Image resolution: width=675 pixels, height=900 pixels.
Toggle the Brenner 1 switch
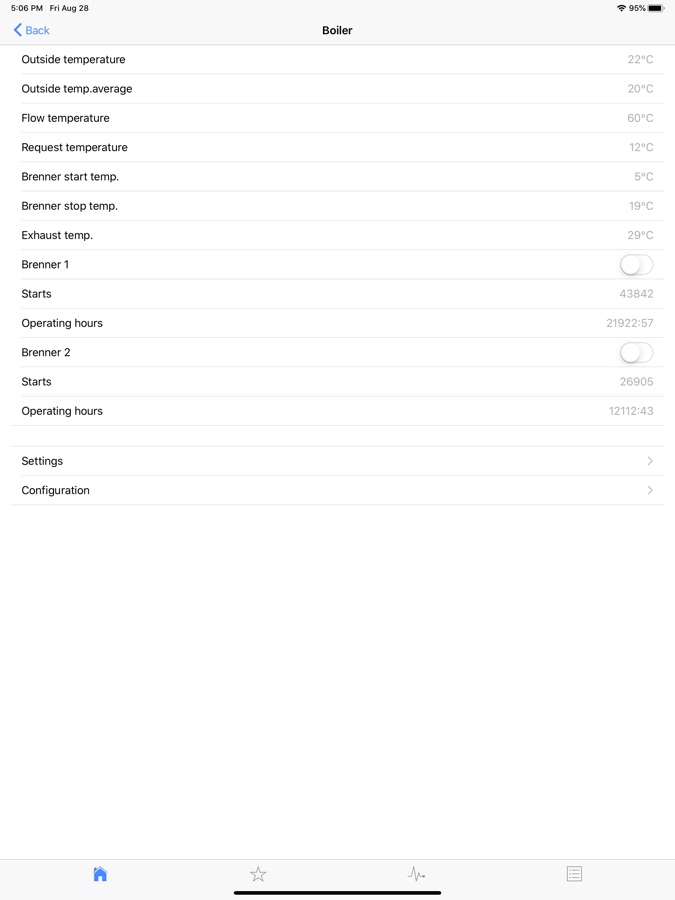click(x=636, y=265)
